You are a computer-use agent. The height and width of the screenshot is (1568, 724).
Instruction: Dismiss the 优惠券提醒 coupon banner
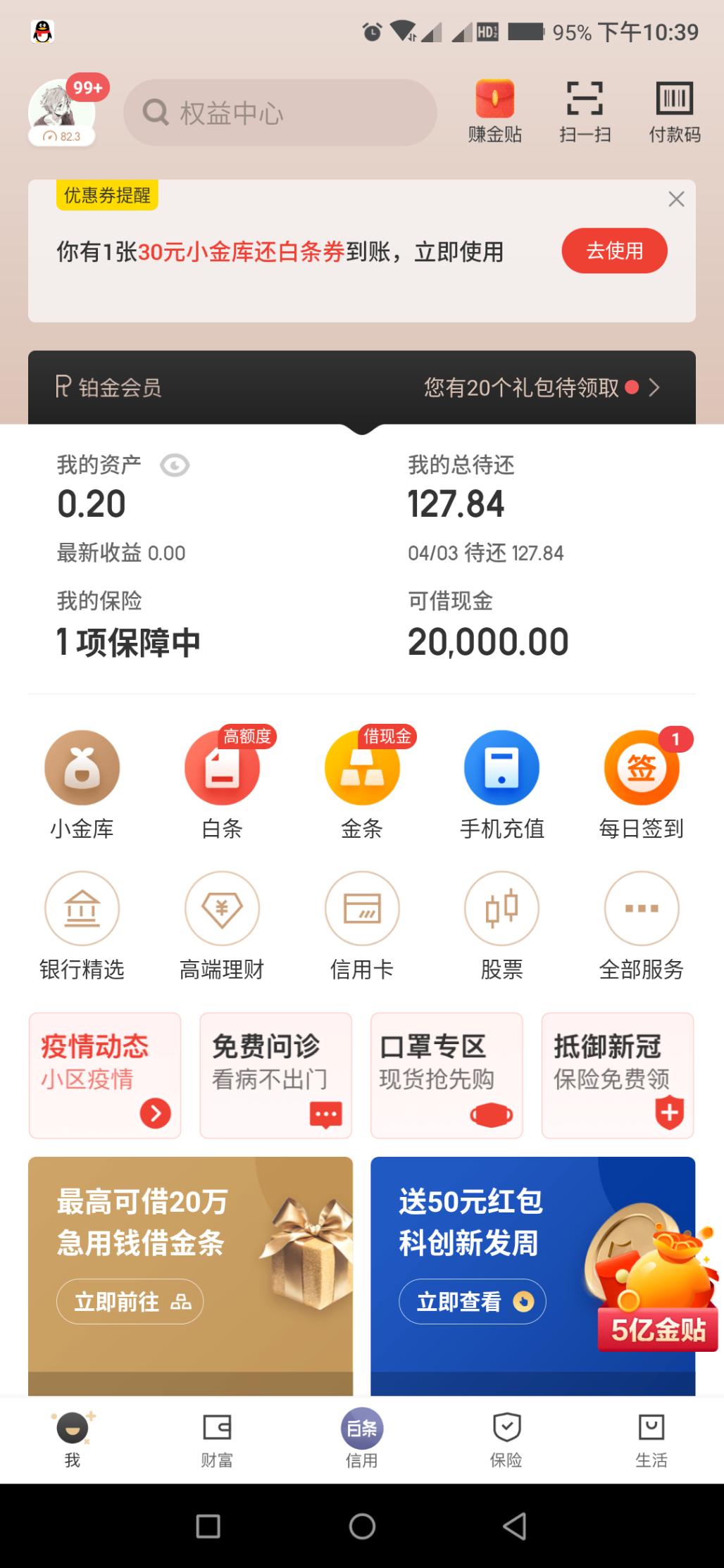tap(676, 199)
